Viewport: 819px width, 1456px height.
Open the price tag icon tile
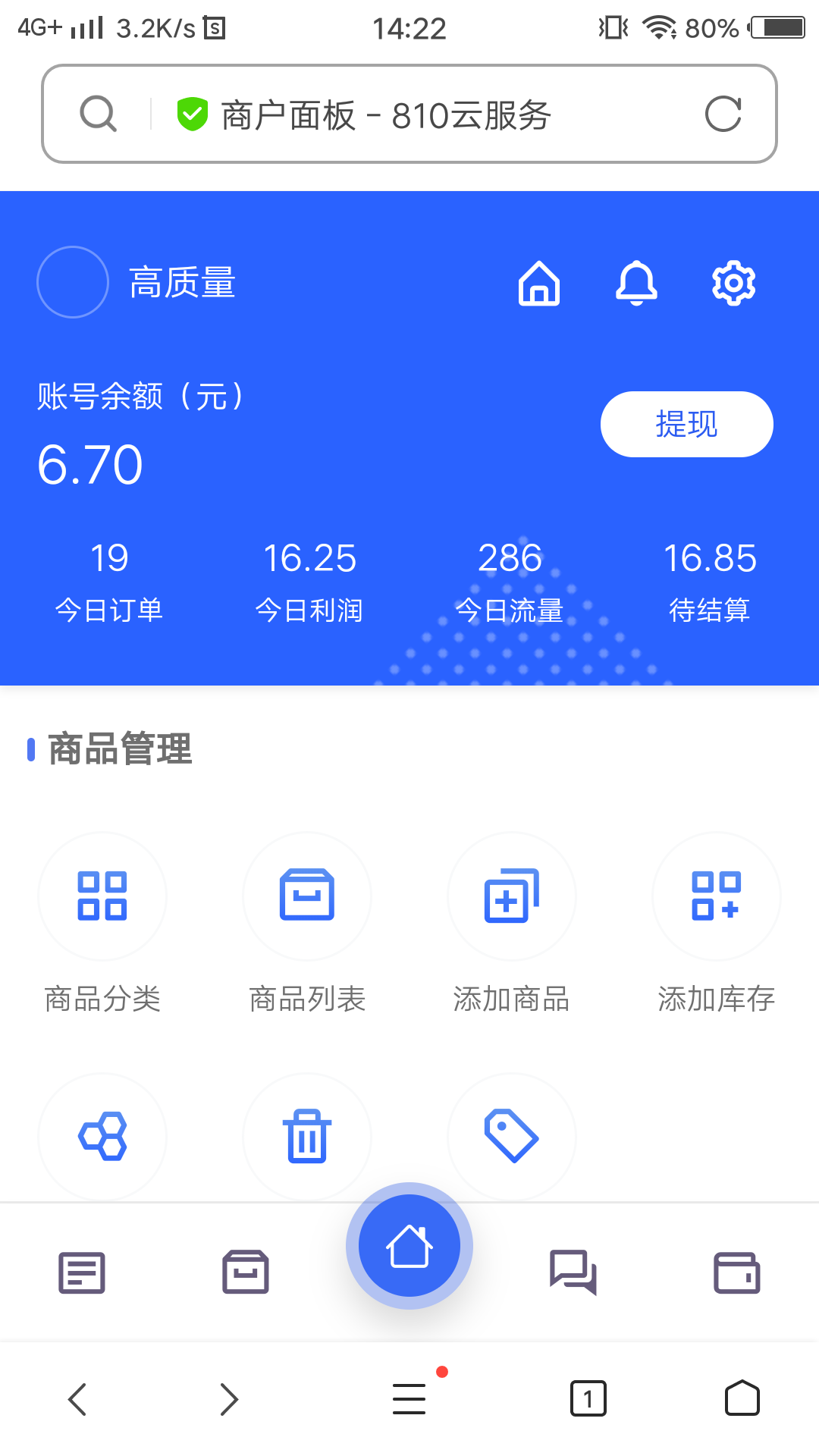click(512, 1136)
